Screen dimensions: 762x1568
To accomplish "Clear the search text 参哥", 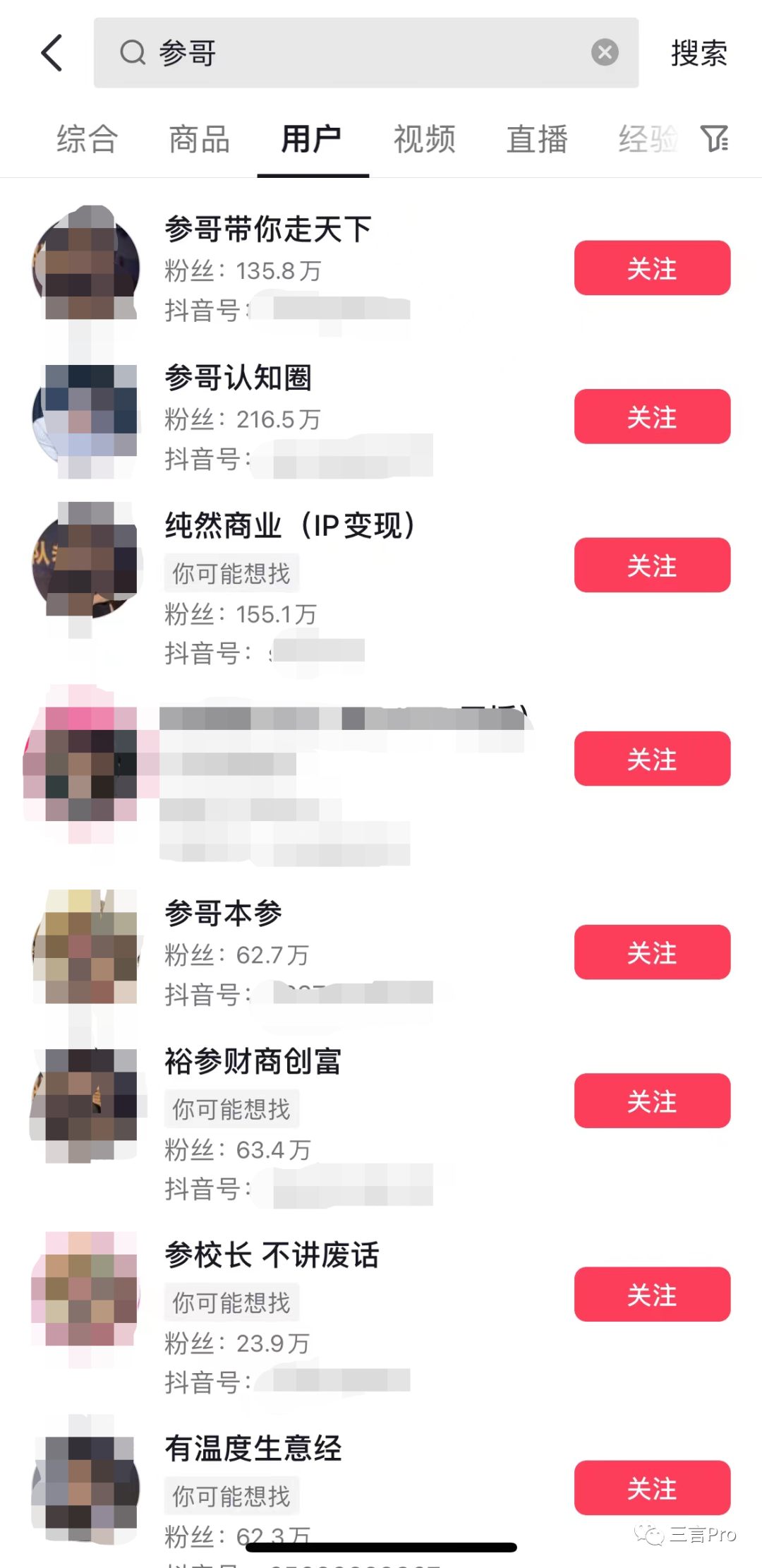I will 605,53.
